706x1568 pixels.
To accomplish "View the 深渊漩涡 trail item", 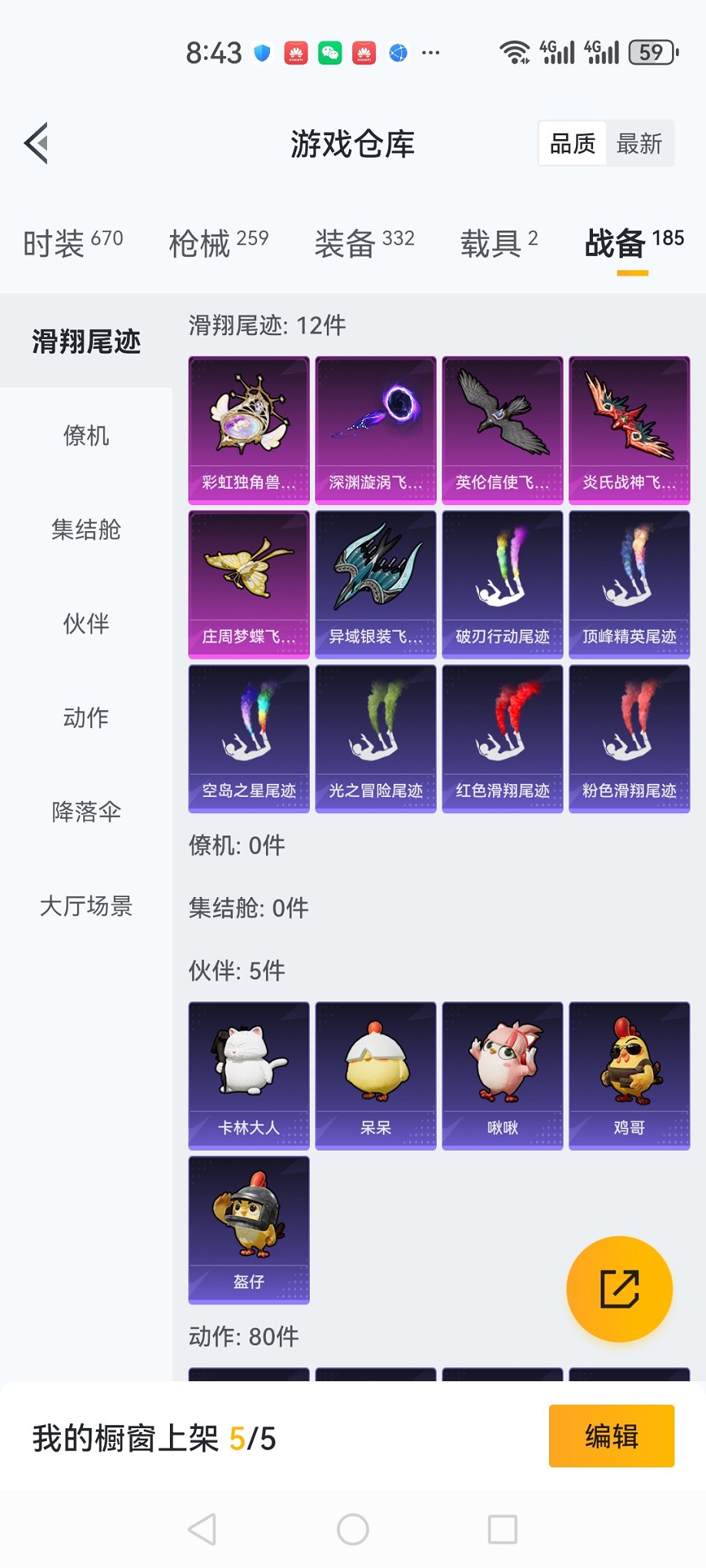I will click(376, 430).
